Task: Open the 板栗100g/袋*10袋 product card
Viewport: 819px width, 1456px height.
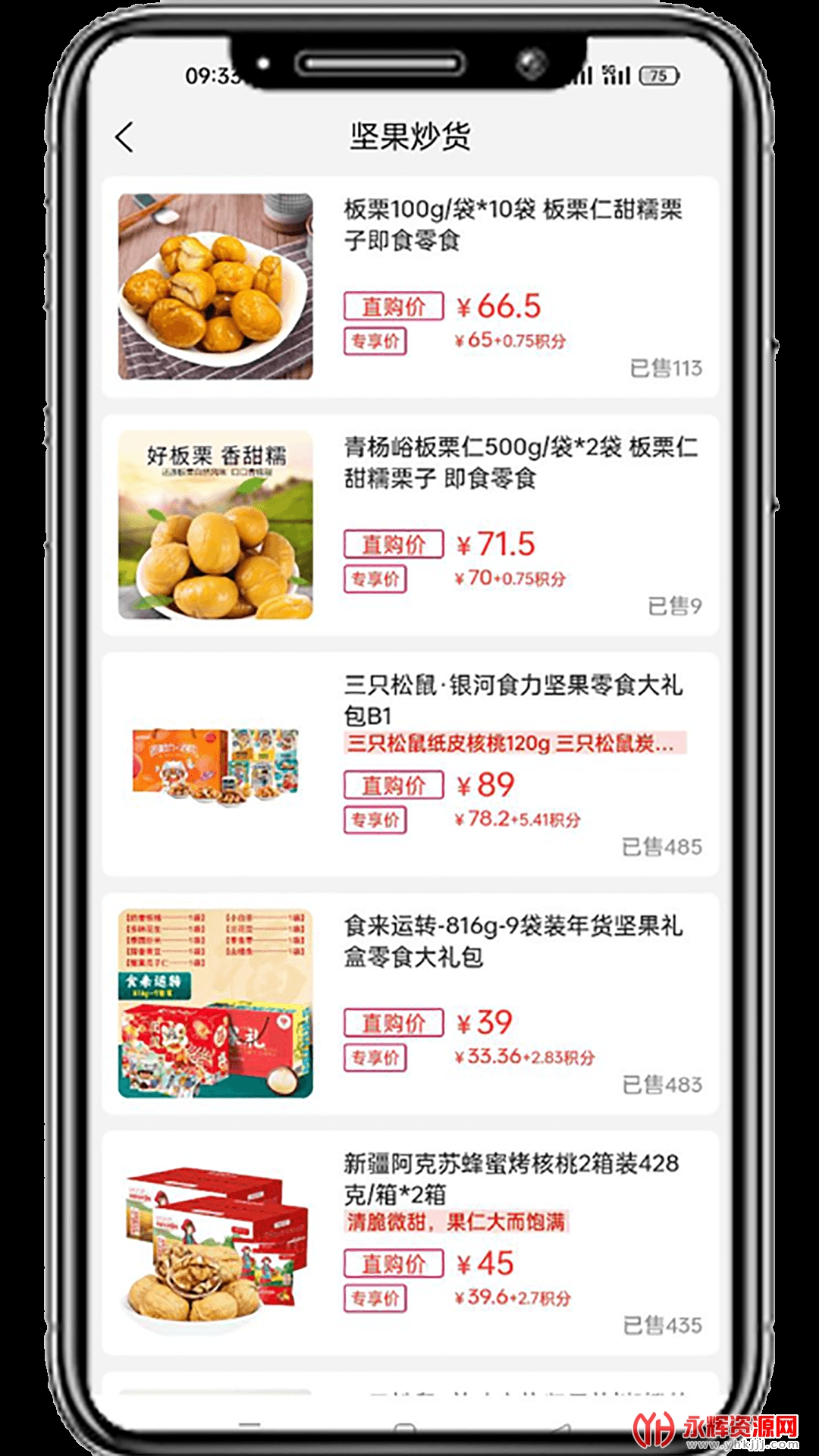Action: click(x=513, y=224)
